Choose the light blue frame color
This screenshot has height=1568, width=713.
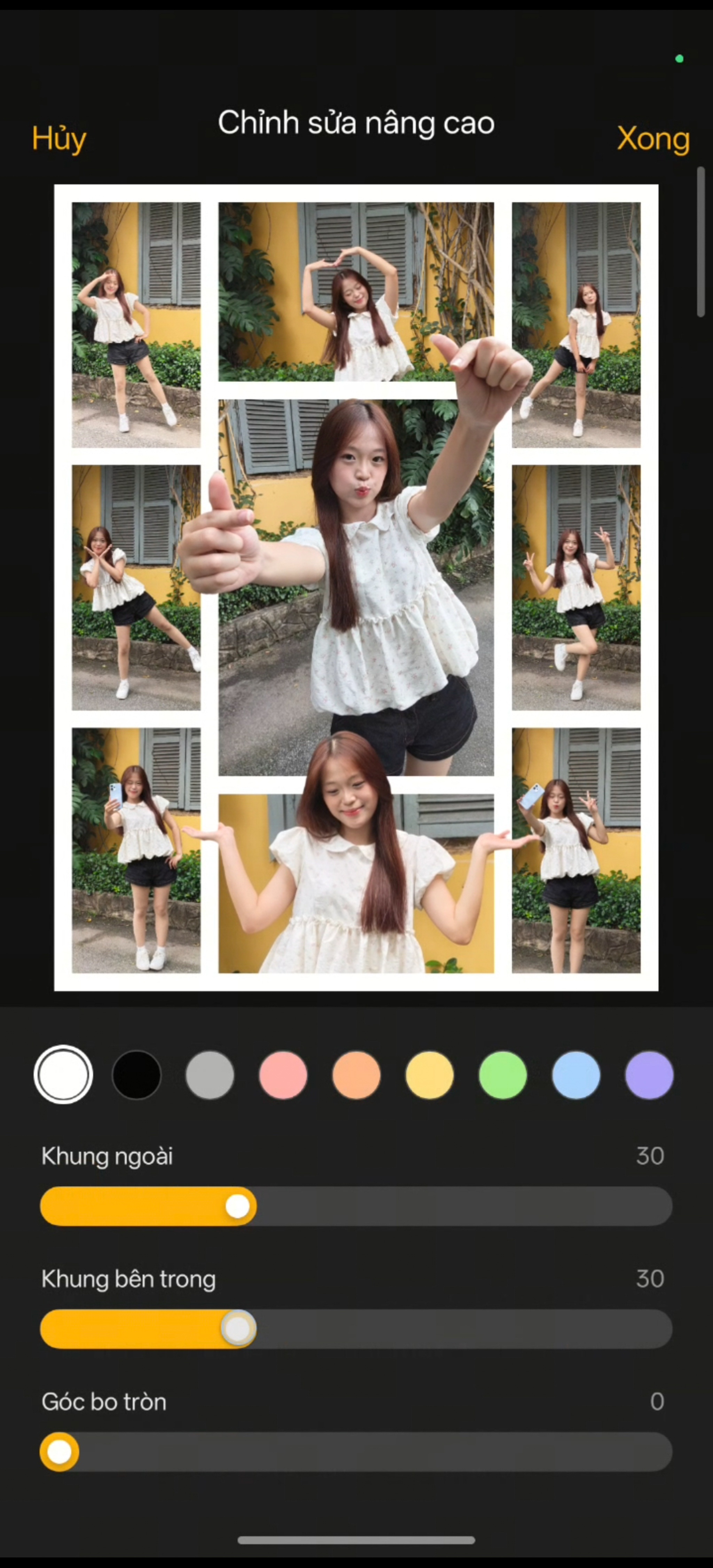575,1074
